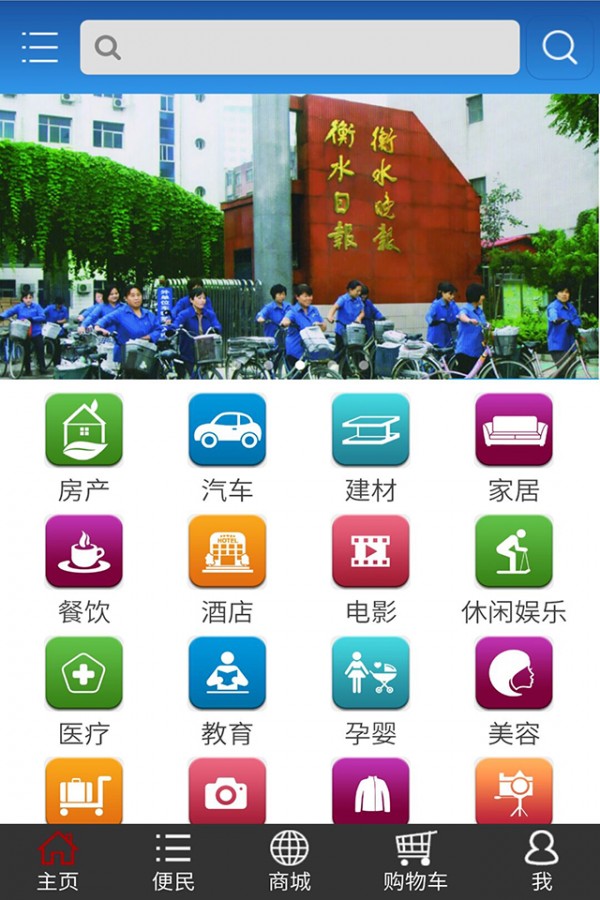Switch to the 主页 tab
The height and width of the screenshot is (900, 600).
[x=58, y=861]
